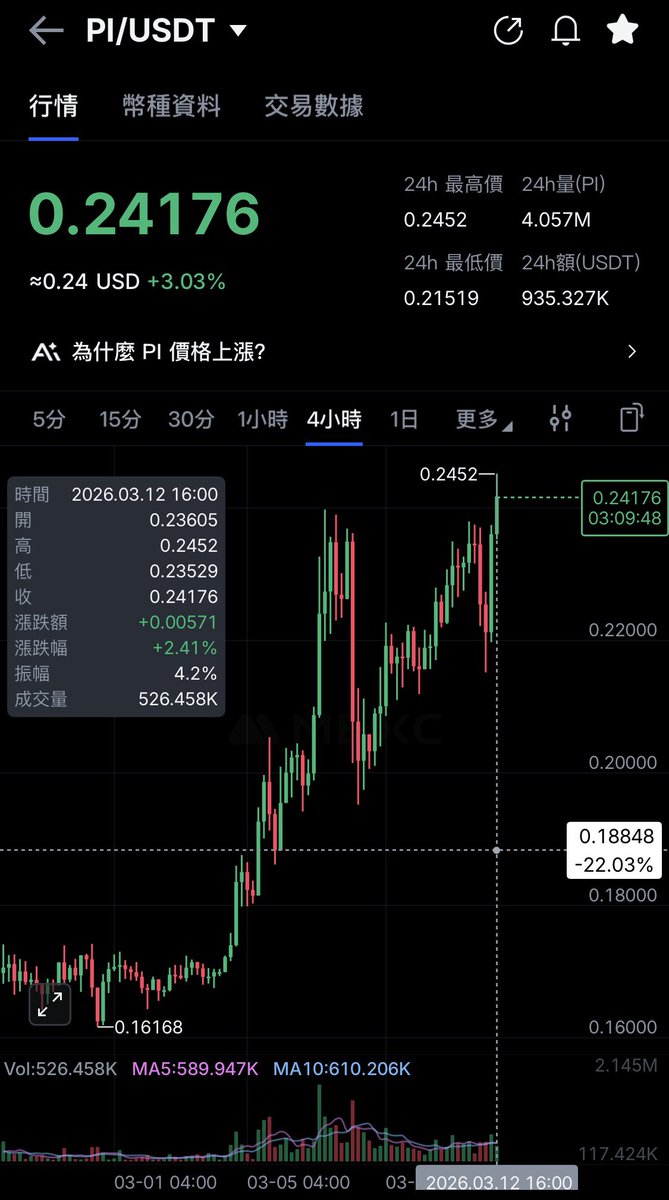Image resolution: width=669 pixels, height=1200 pixels.
Task: Open the PI/USDT trading pair dropdown
Action: coord(237,31)
